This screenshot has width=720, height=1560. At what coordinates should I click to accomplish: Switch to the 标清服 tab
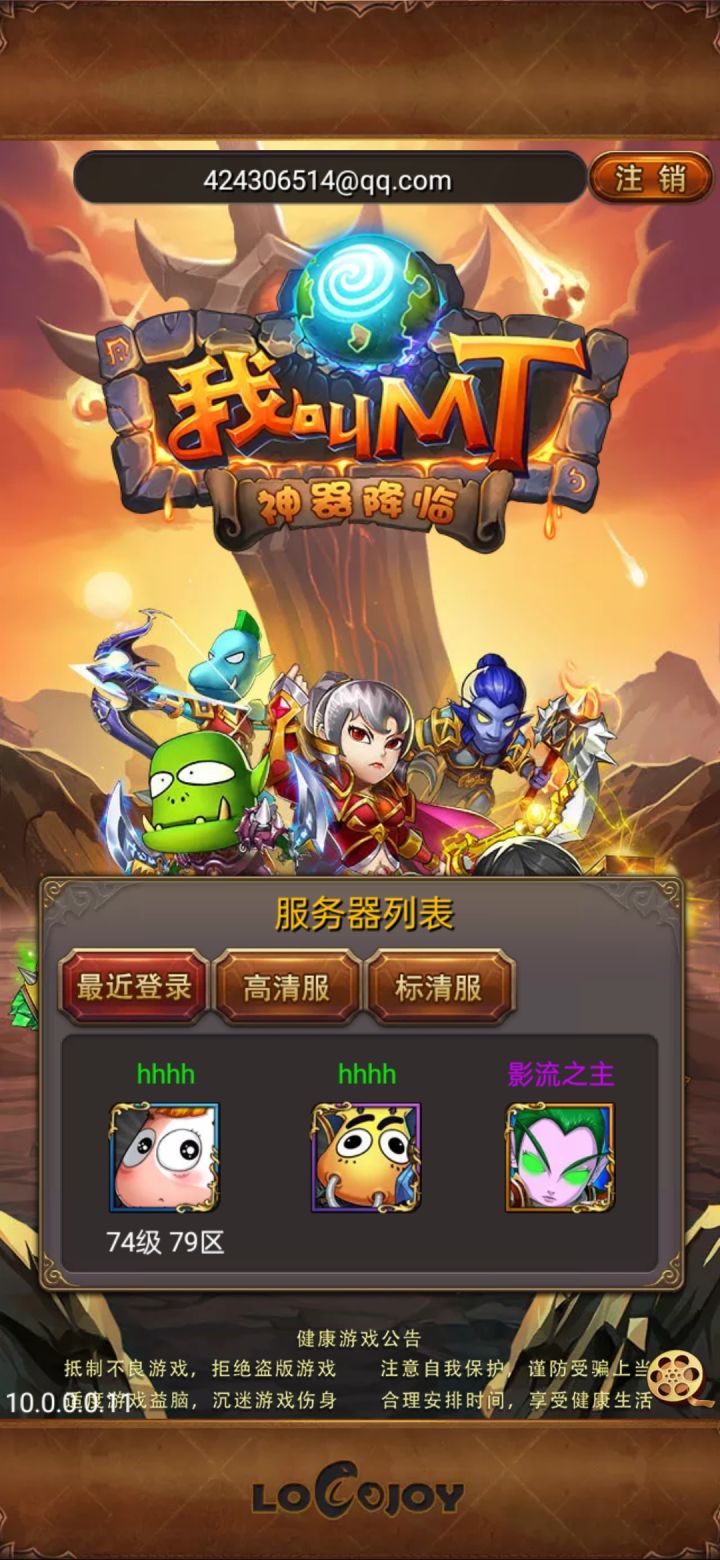coord(438,989)
